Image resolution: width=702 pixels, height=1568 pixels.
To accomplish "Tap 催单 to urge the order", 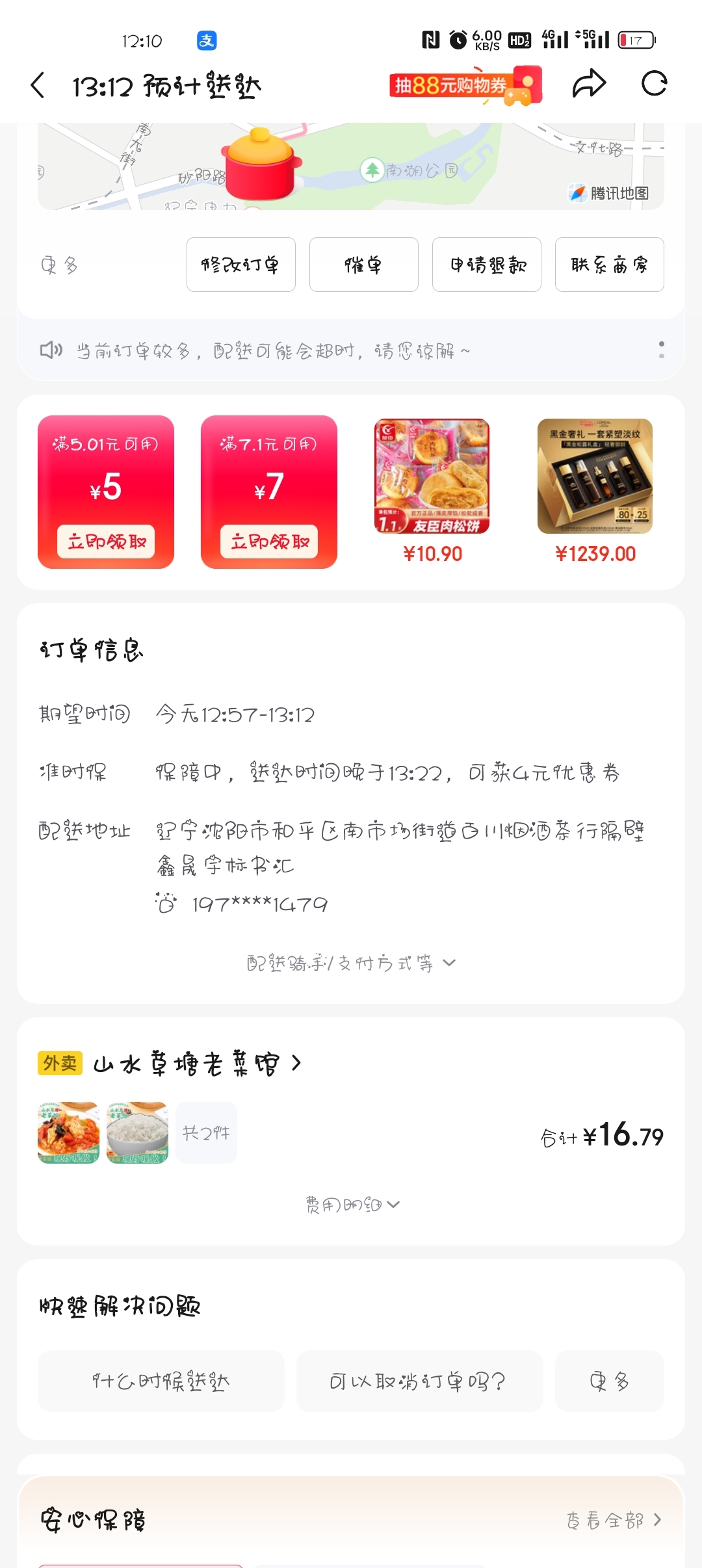I will coord(363,265).
